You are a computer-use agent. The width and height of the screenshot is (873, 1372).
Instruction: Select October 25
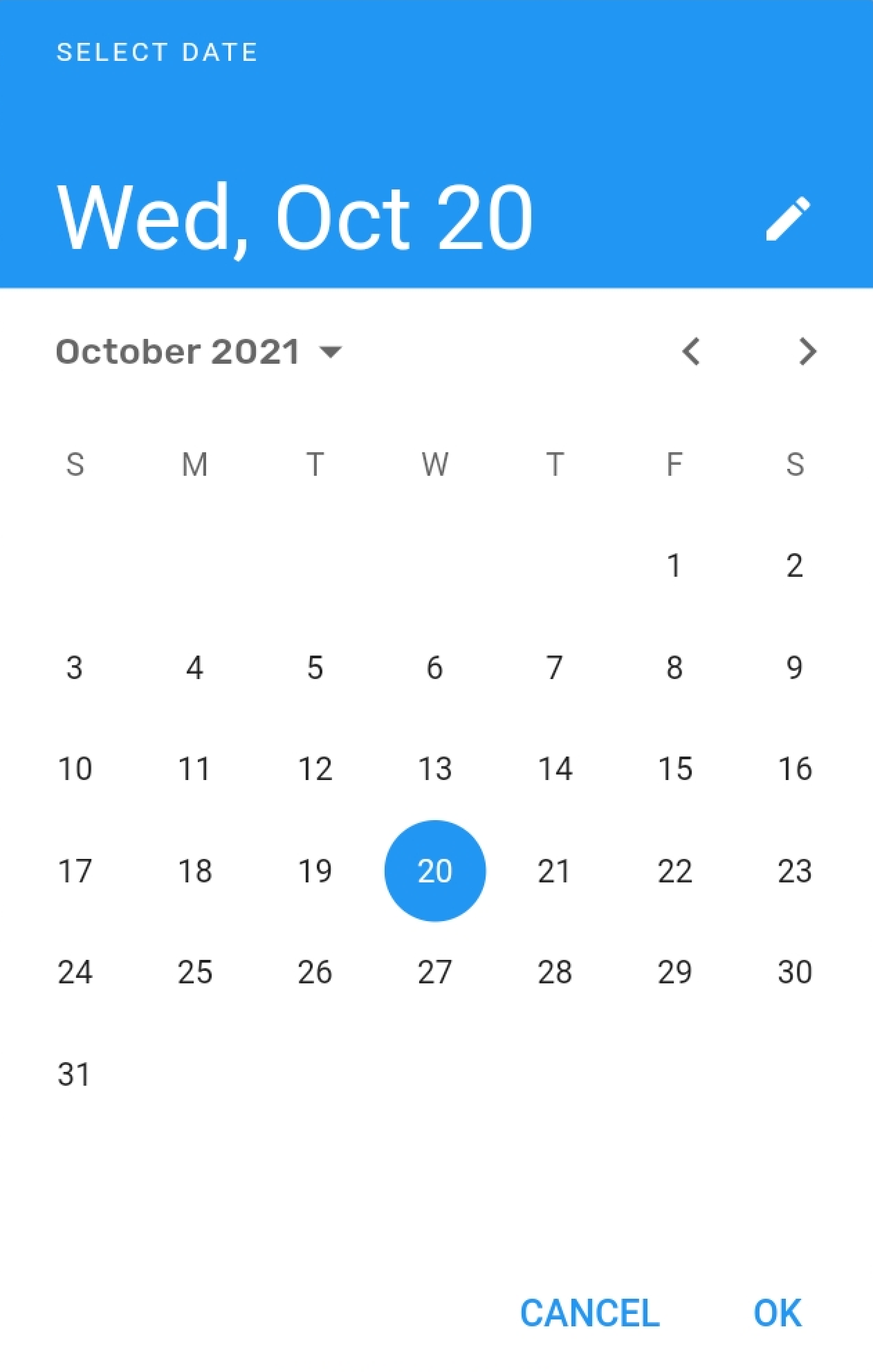tap(194, 972)
